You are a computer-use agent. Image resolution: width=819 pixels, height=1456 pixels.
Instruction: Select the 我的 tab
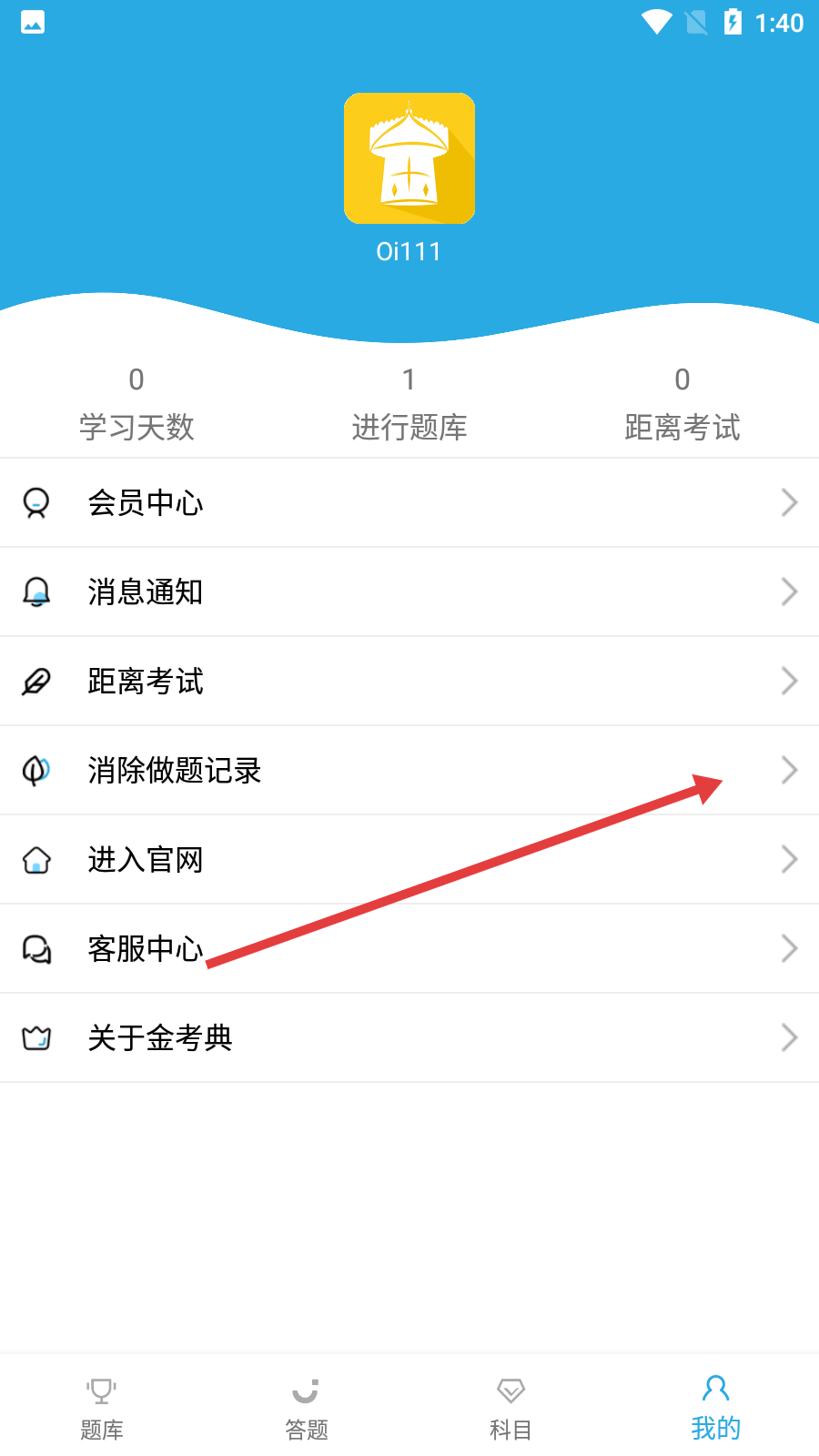click(716, 1408)
